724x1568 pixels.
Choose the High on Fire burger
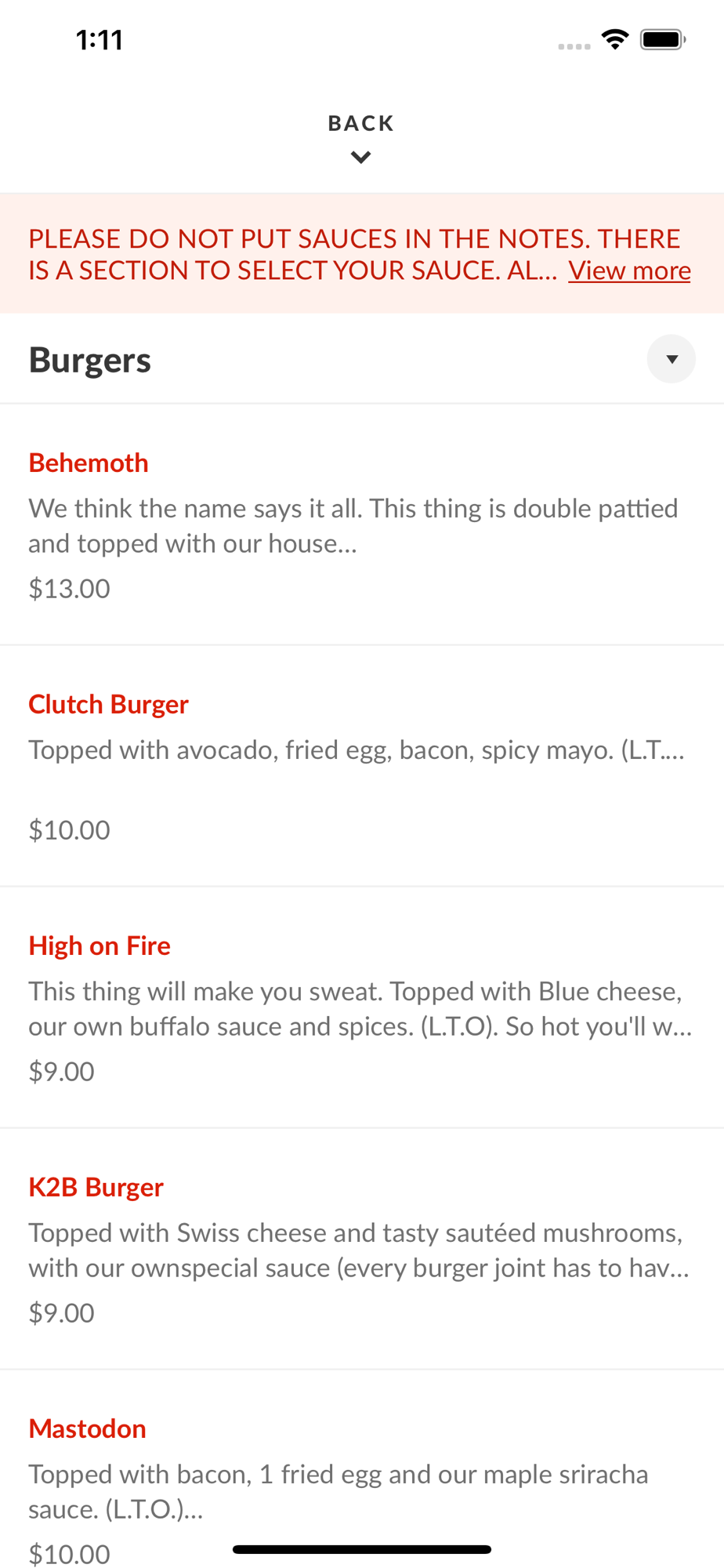click(x=362, y=1007)
